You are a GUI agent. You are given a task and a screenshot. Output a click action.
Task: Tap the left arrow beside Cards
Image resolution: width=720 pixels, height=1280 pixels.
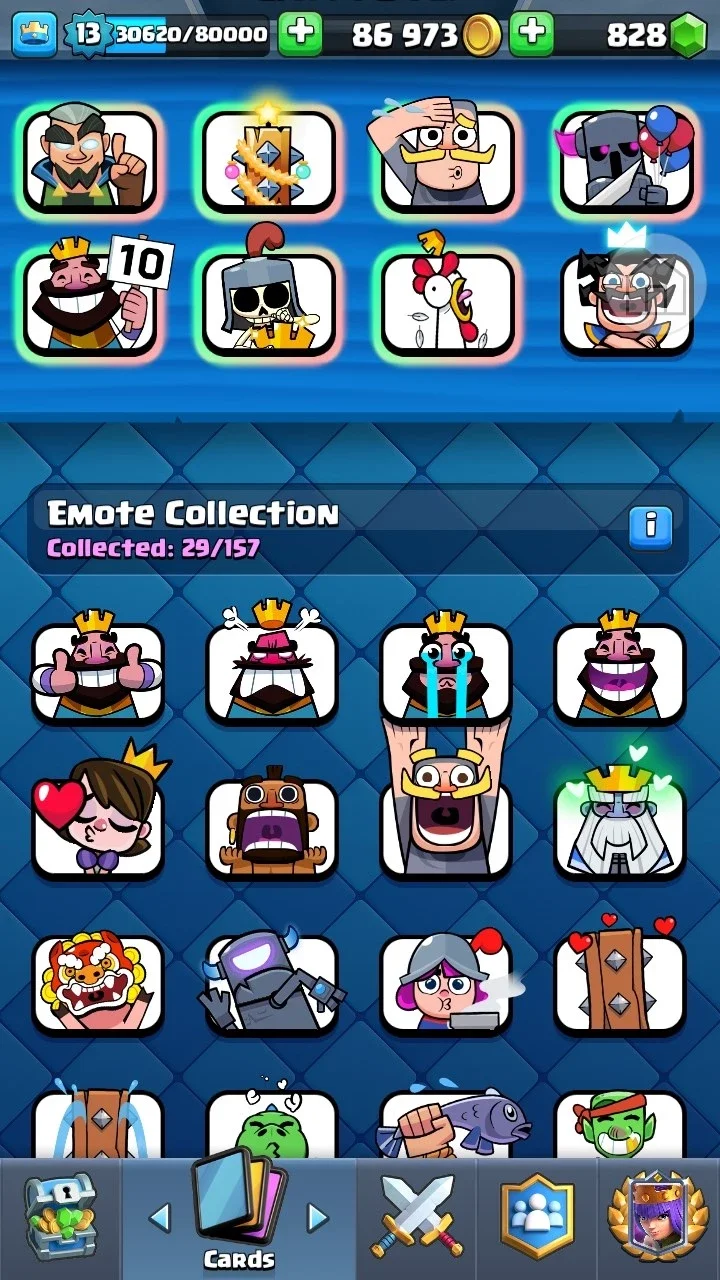tap(160, 1217)
